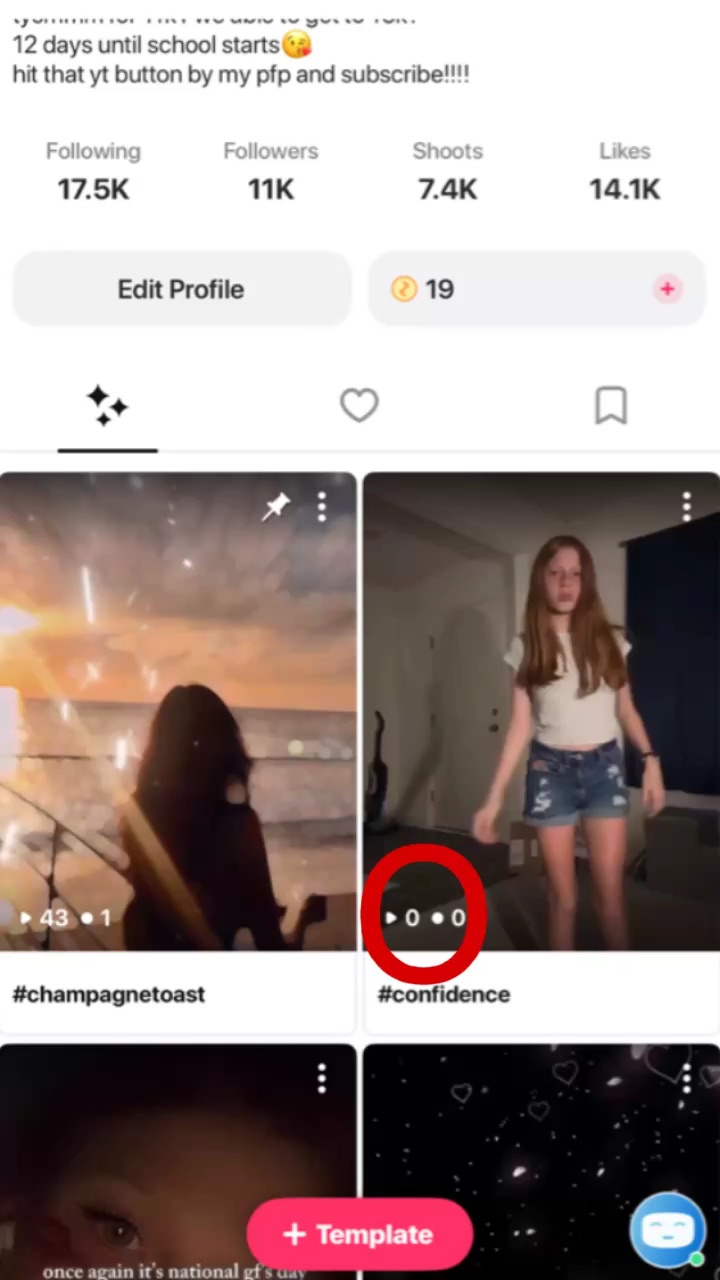Tap the Edit Profile button
This screenshot has width=720, height=1280.
tap(181, 289)
